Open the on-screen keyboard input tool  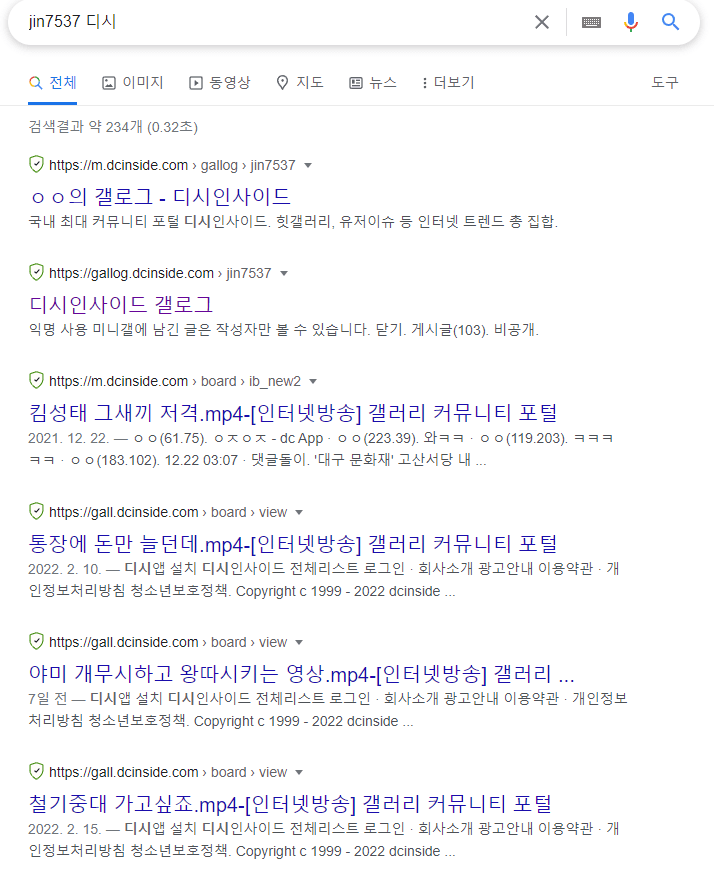click(x=591, y=22)
